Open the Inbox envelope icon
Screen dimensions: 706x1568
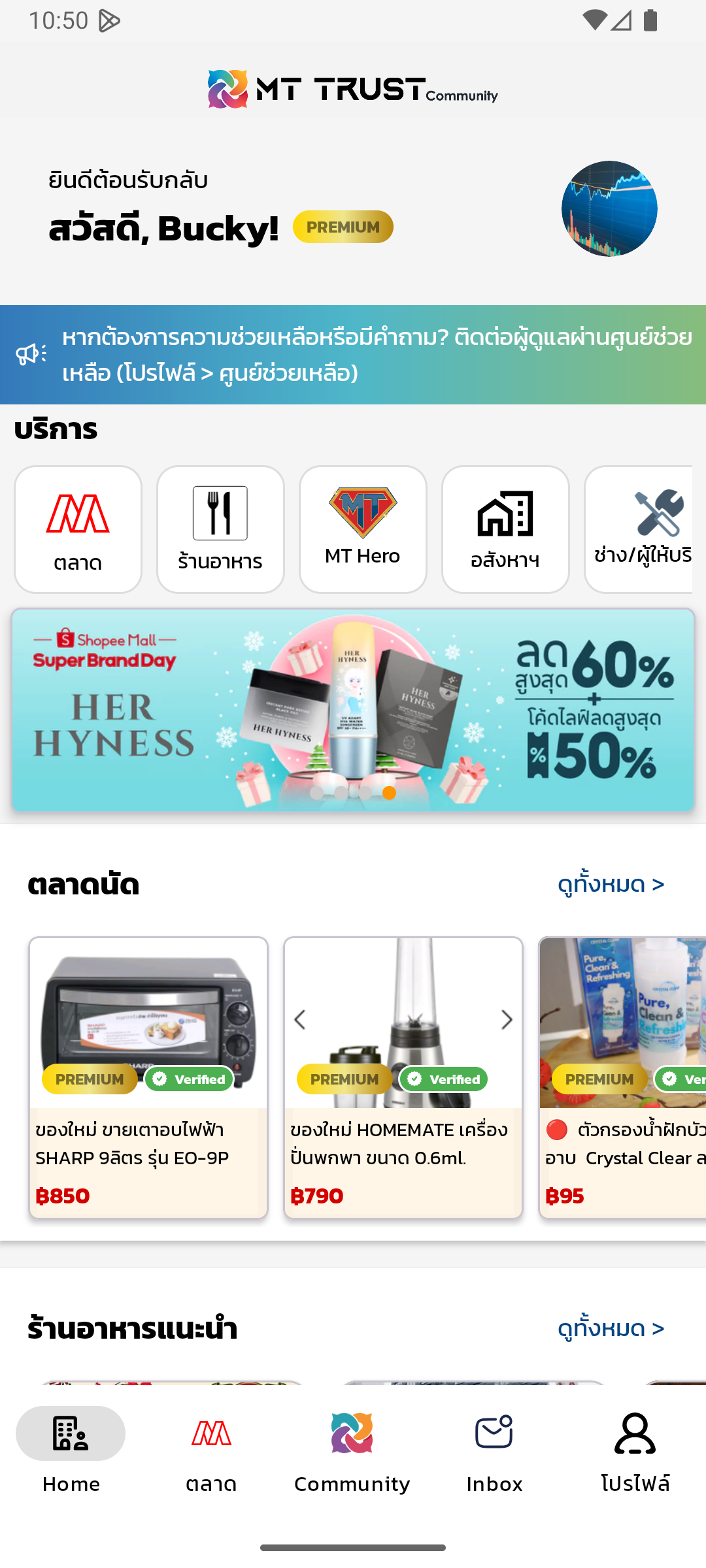point(494,1433)
